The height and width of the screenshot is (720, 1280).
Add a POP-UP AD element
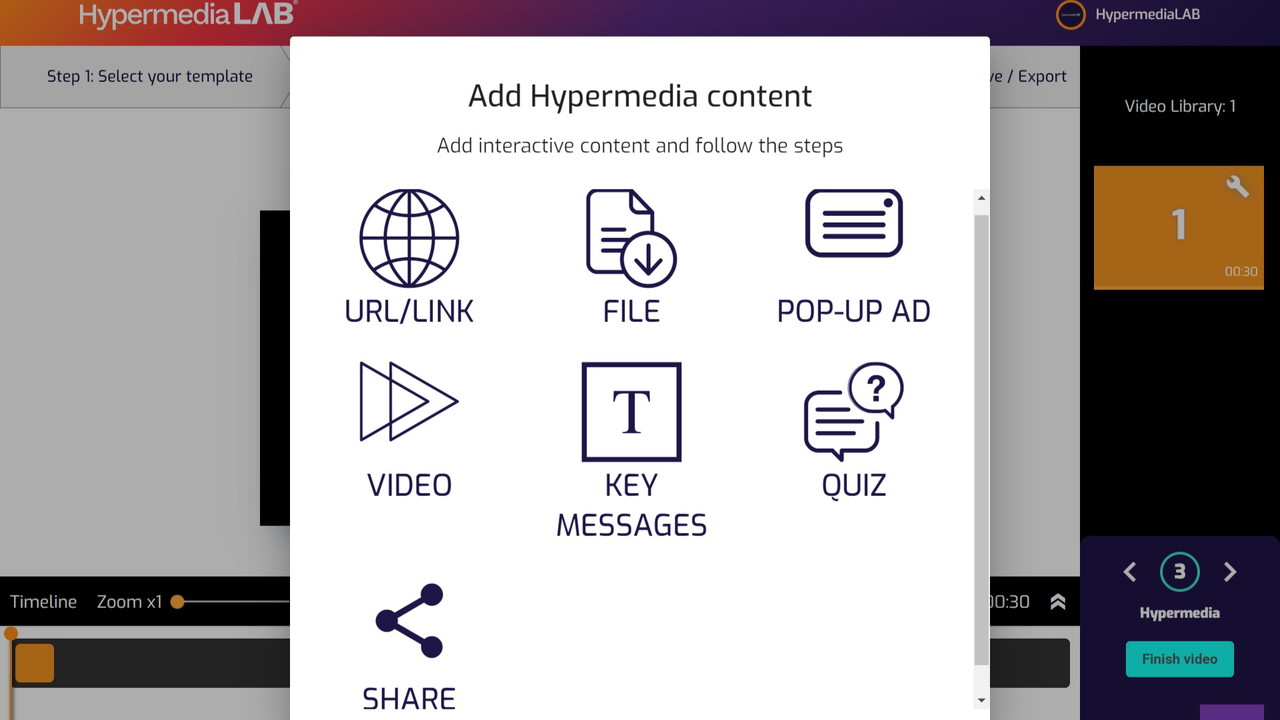coord(853,257)
